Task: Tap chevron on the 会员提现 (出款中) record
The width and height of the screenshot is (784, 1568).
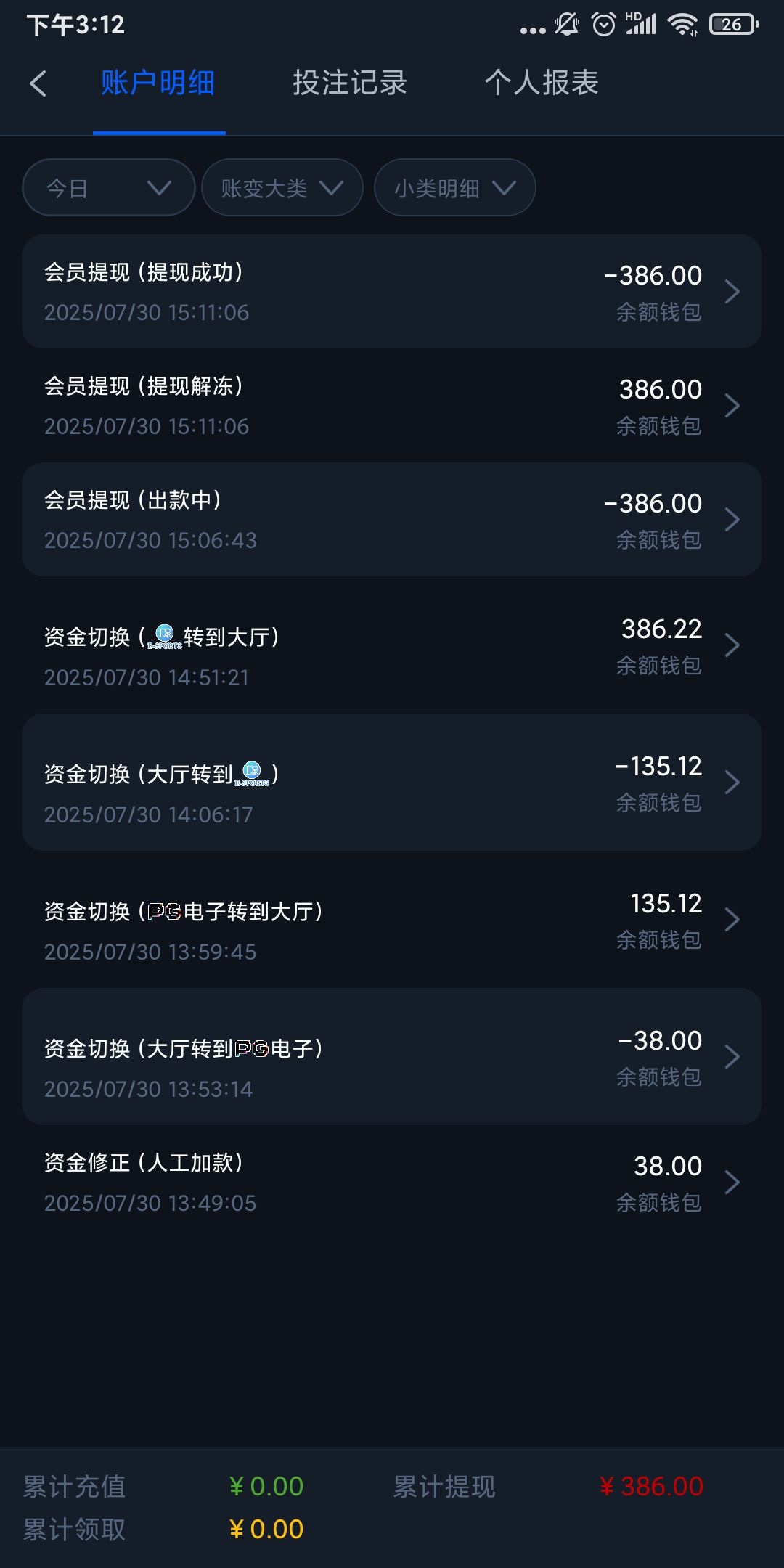Action: pos(732,520)
